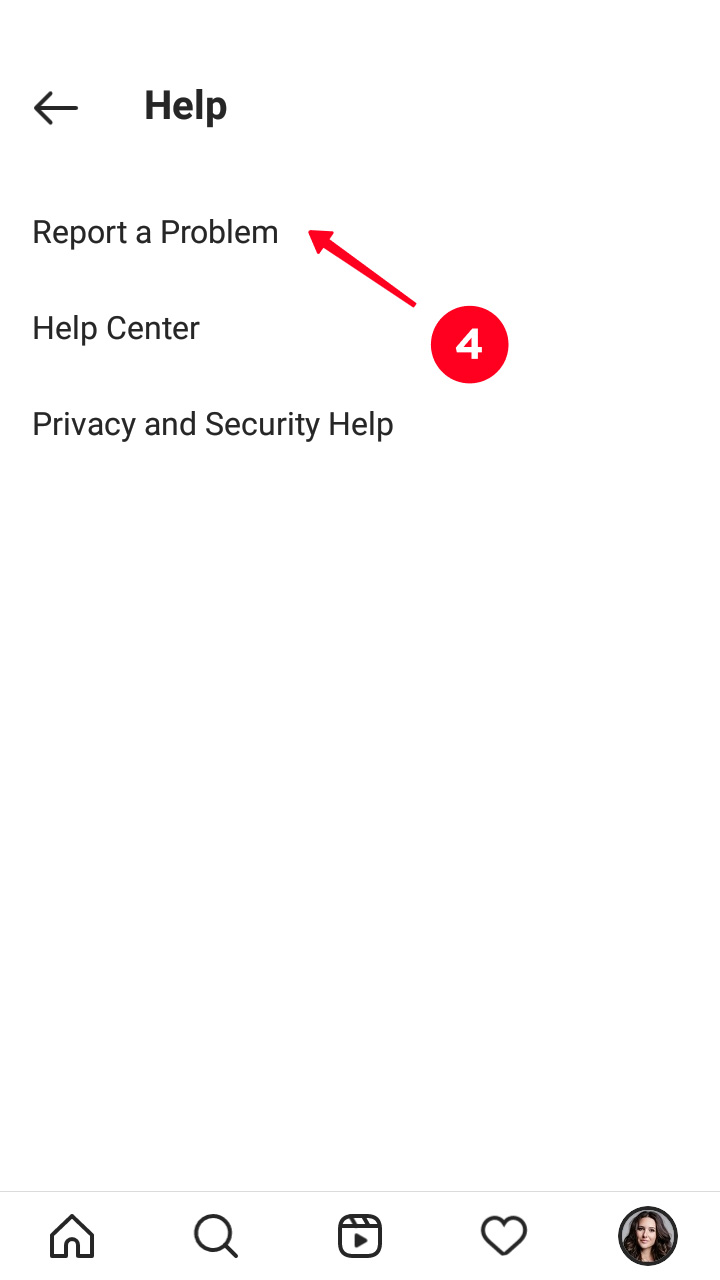Open the Help Center option
This screenshot has width=720, height=1280.
coord(116,328)
